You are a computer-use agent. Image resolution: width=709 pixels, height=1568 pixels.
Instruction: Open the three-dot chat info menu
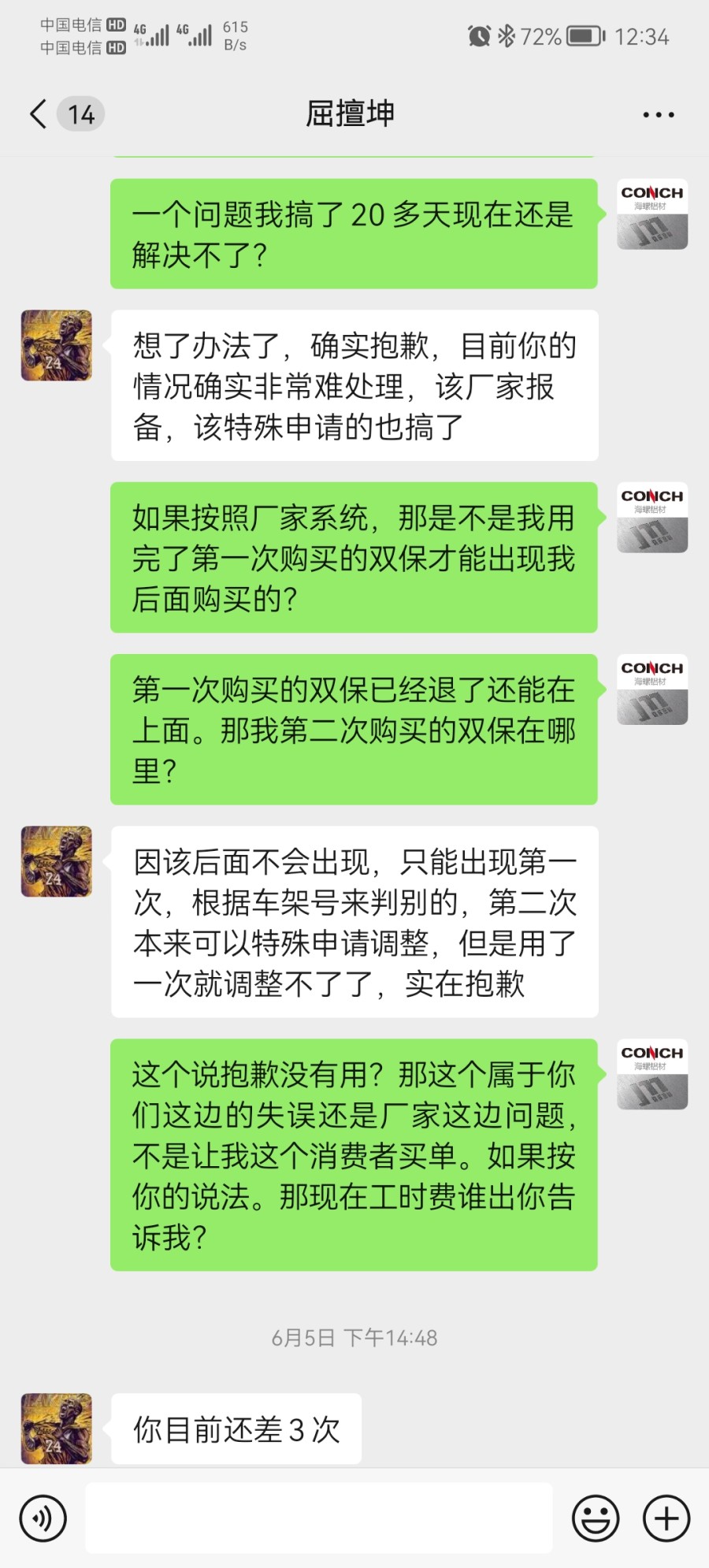[x=658, y=115]
